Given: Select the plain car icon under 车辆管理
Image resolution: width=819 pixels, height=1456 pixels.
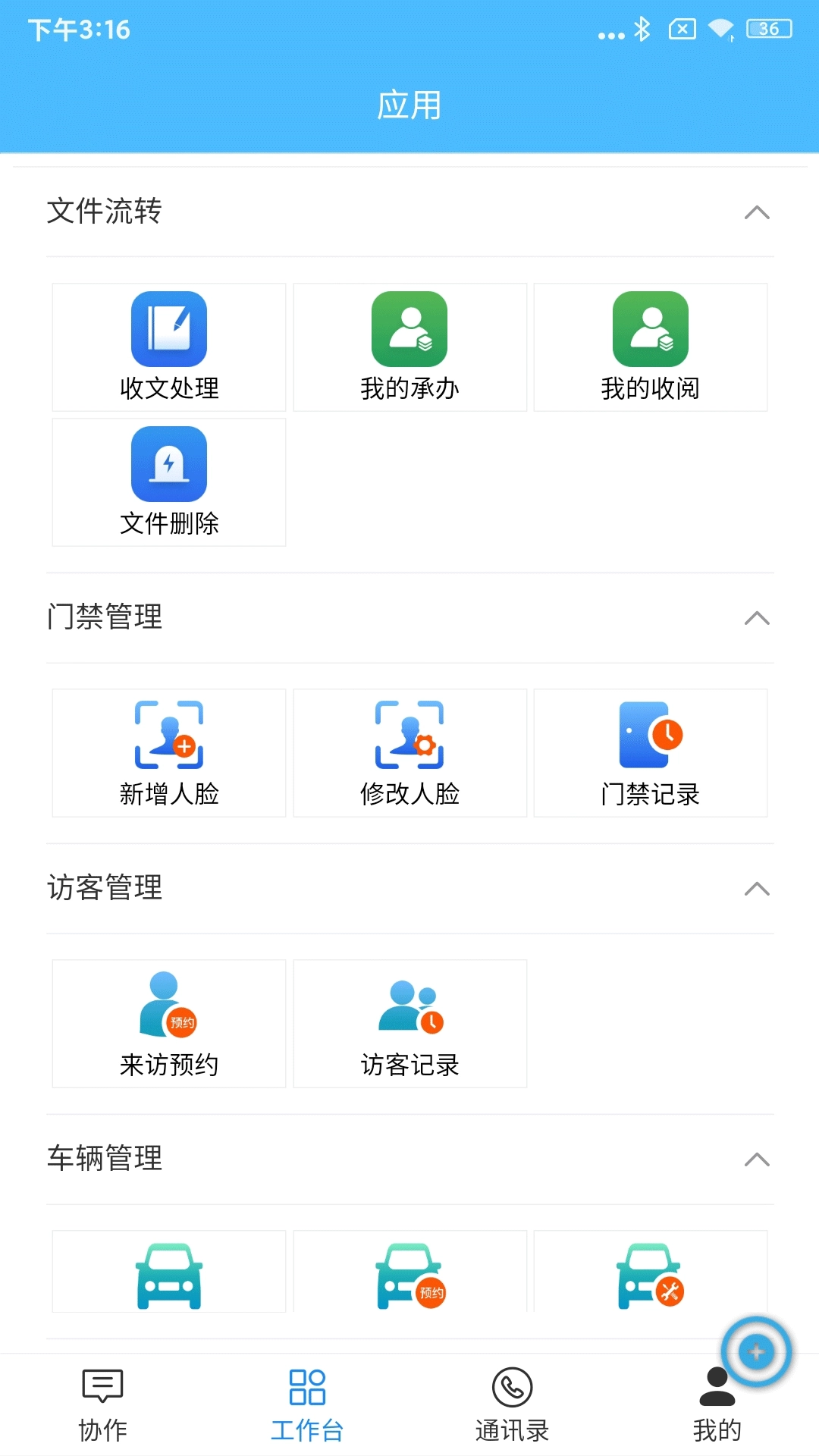Looking at the screenshot, I should coord(168,1272).
